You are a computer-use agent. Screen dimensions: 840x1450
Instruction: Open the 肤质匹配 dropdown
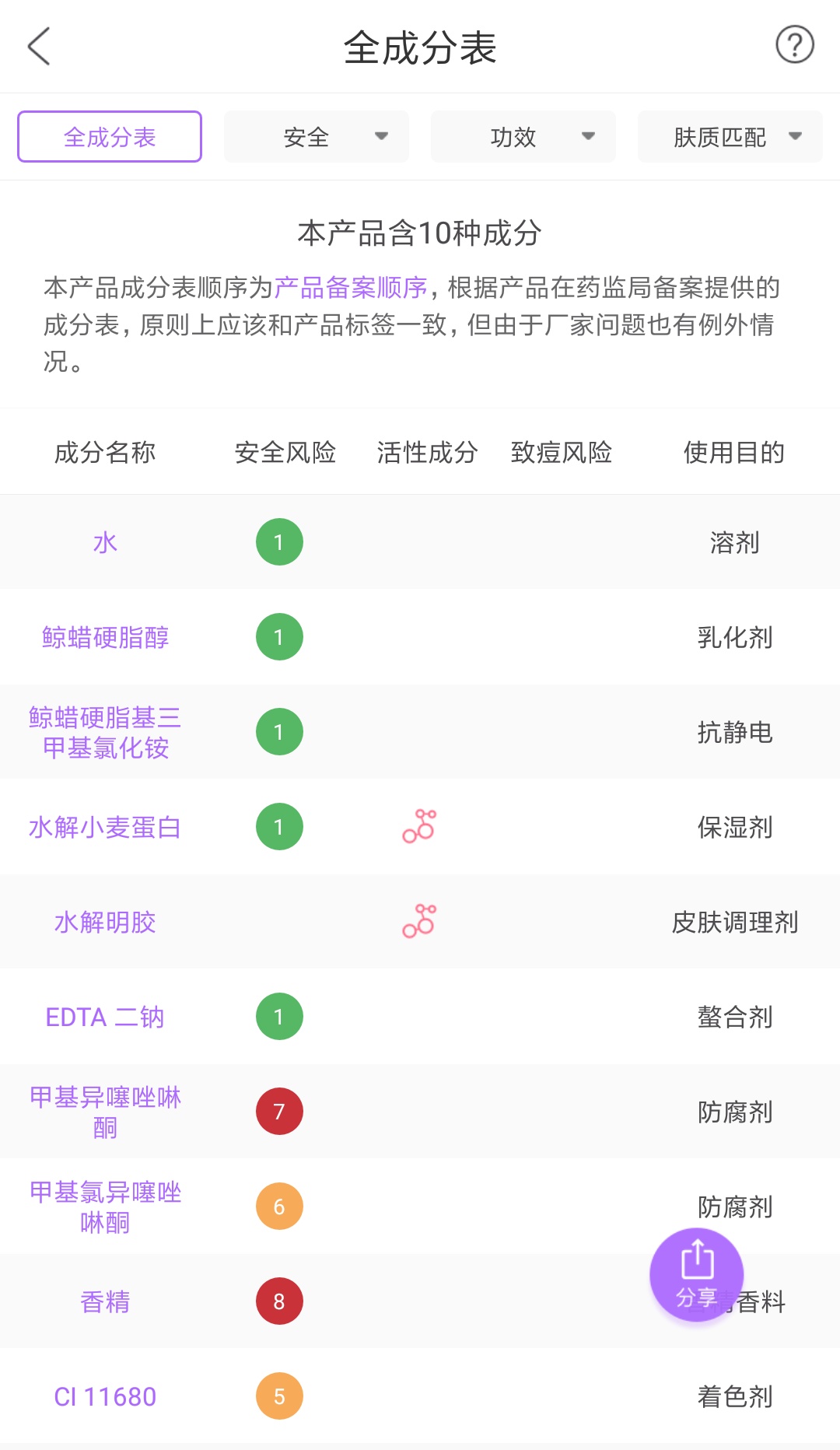click(x=730, y=137)
